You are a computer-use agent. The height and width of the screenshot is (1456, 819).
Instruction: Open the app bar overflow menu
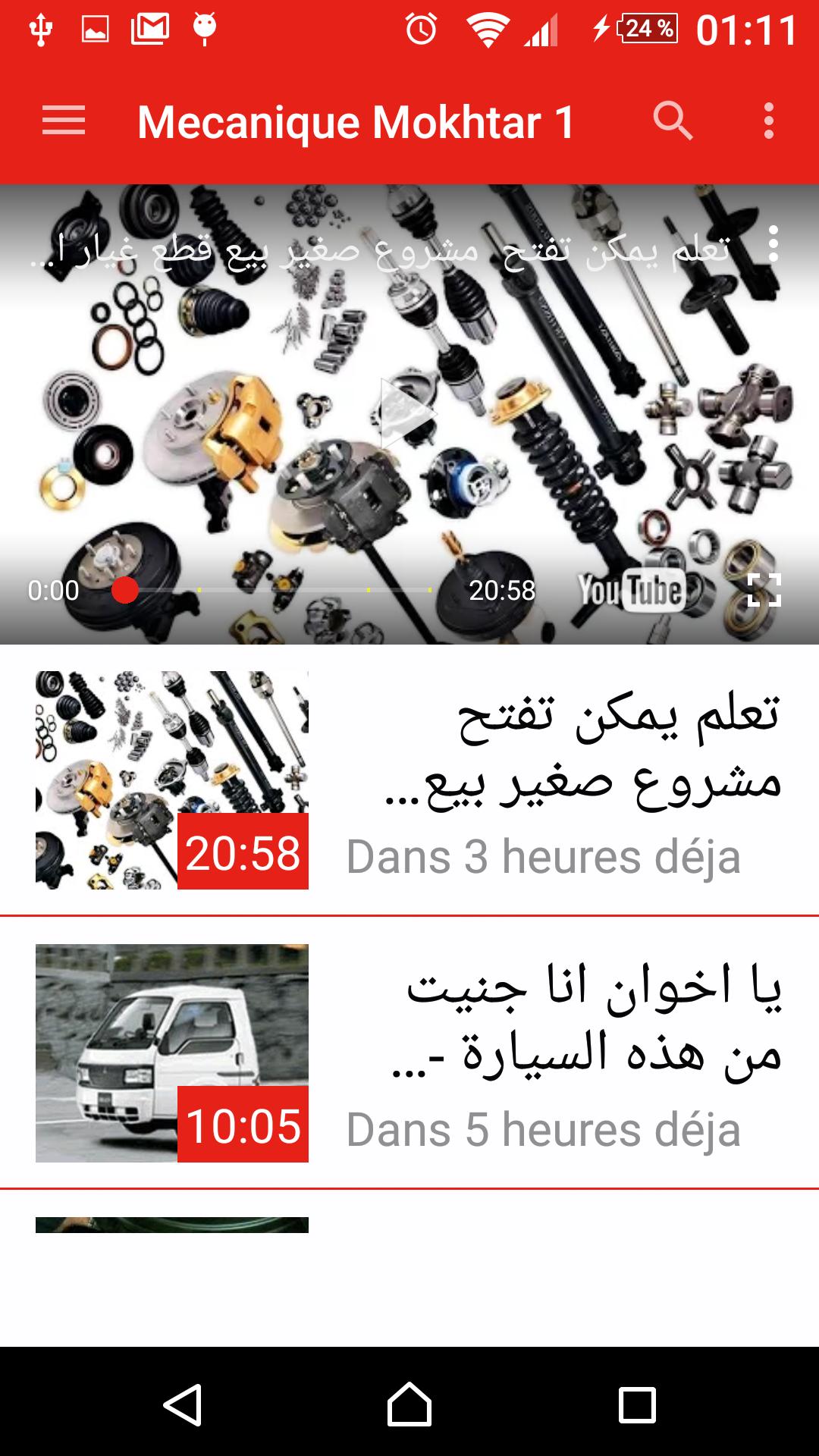tap(769, 121)
